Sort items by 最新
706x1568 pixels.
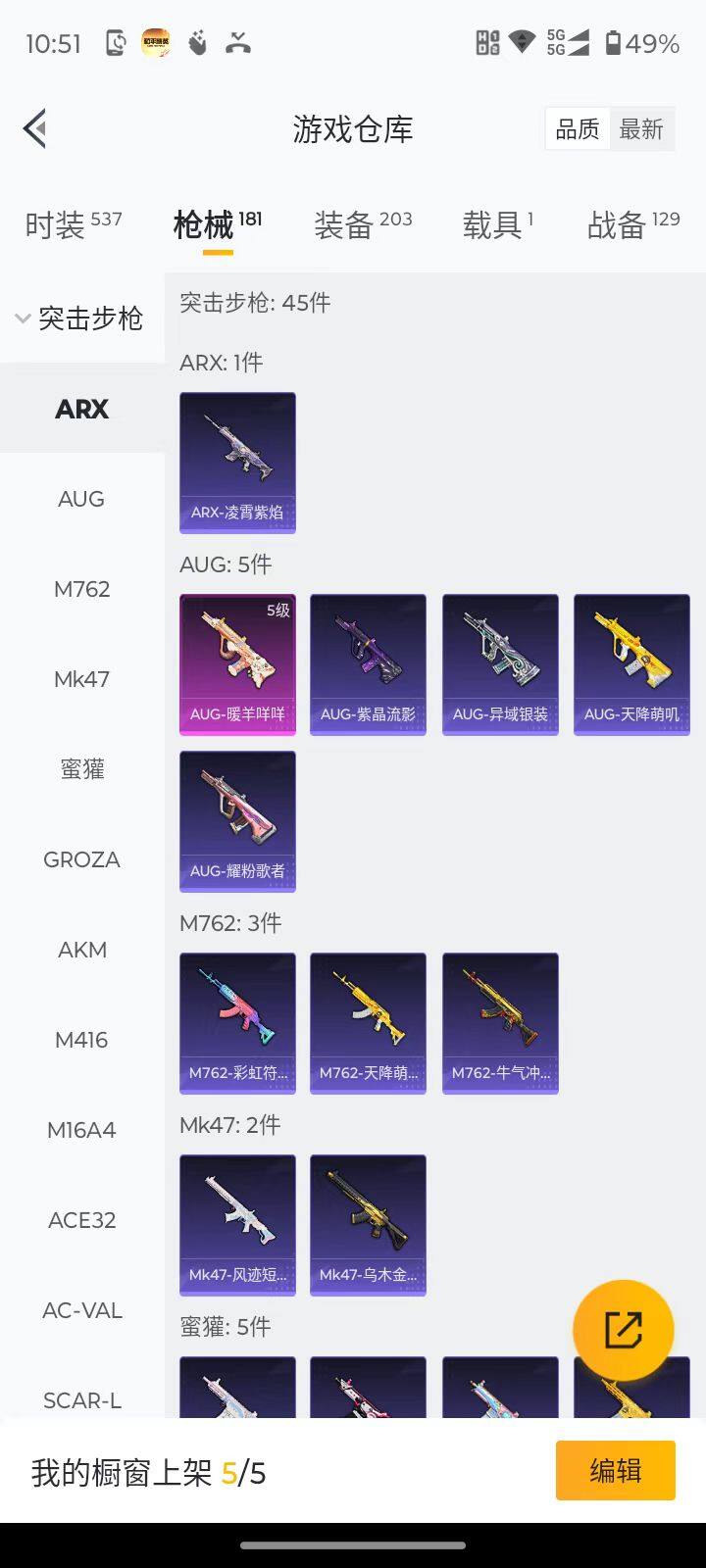641,128
